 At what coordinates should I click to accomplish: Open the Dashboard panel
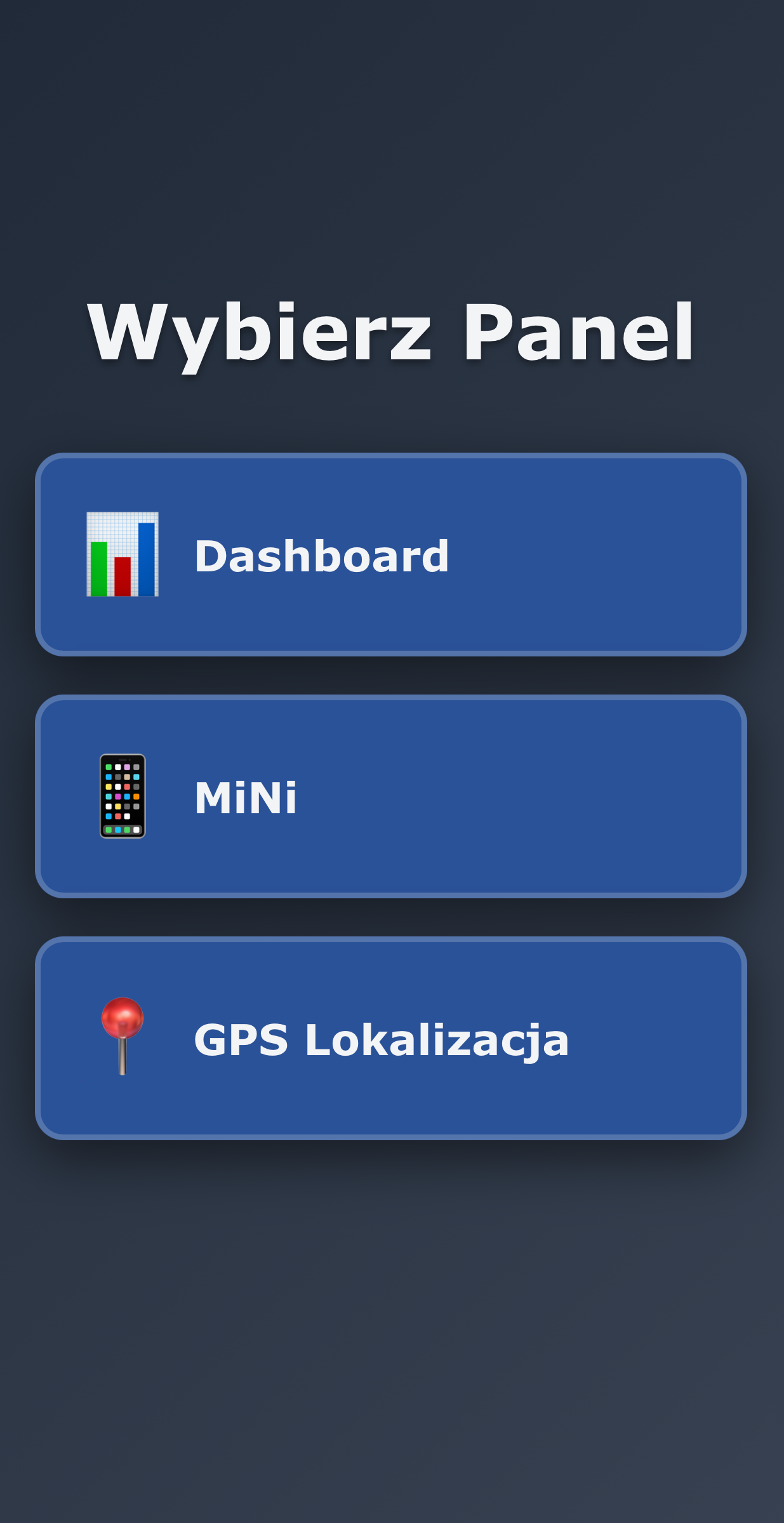pos(390,555)
